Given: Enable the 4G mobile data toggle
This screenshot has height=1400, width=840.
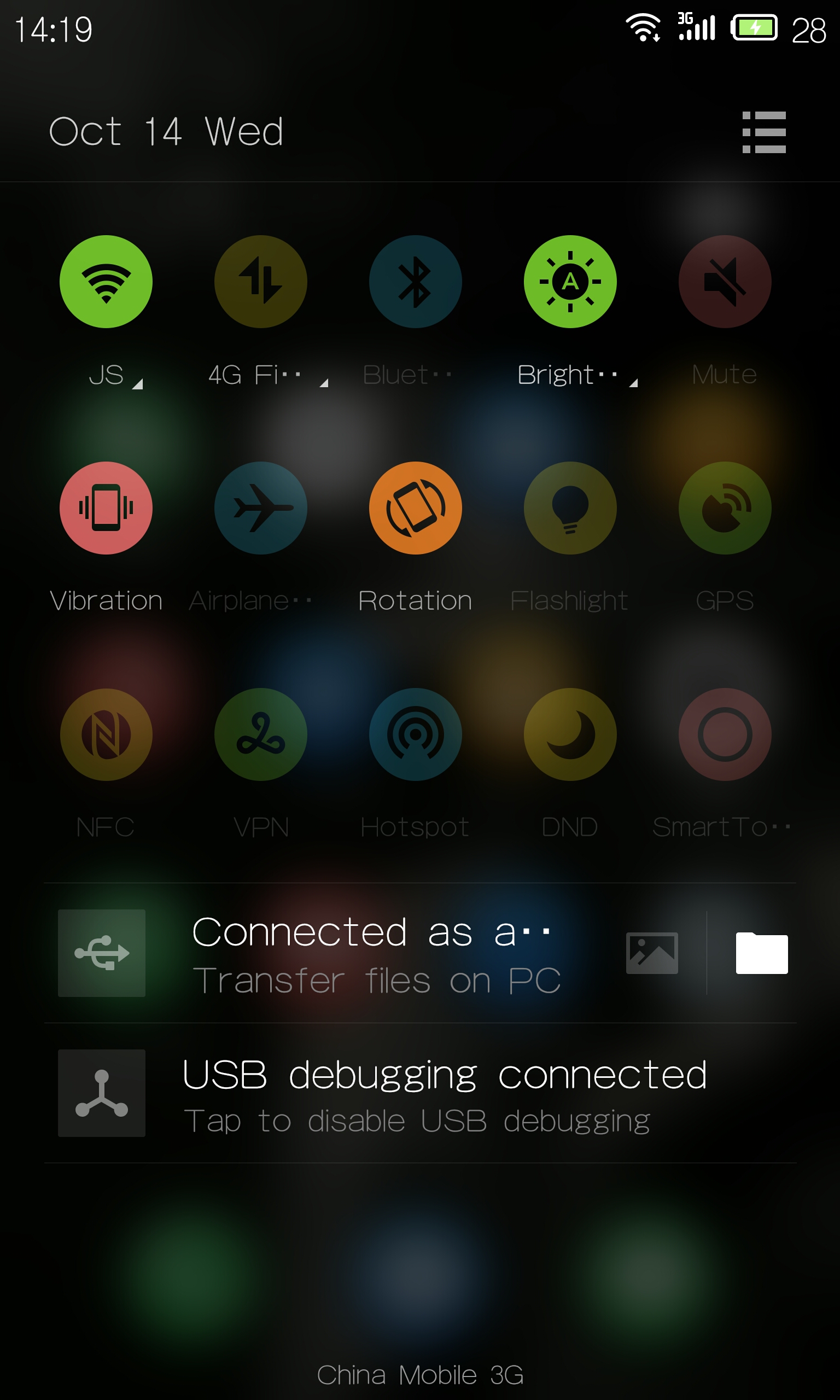Looking at the screenshot, I should click(x=261, y=281).
